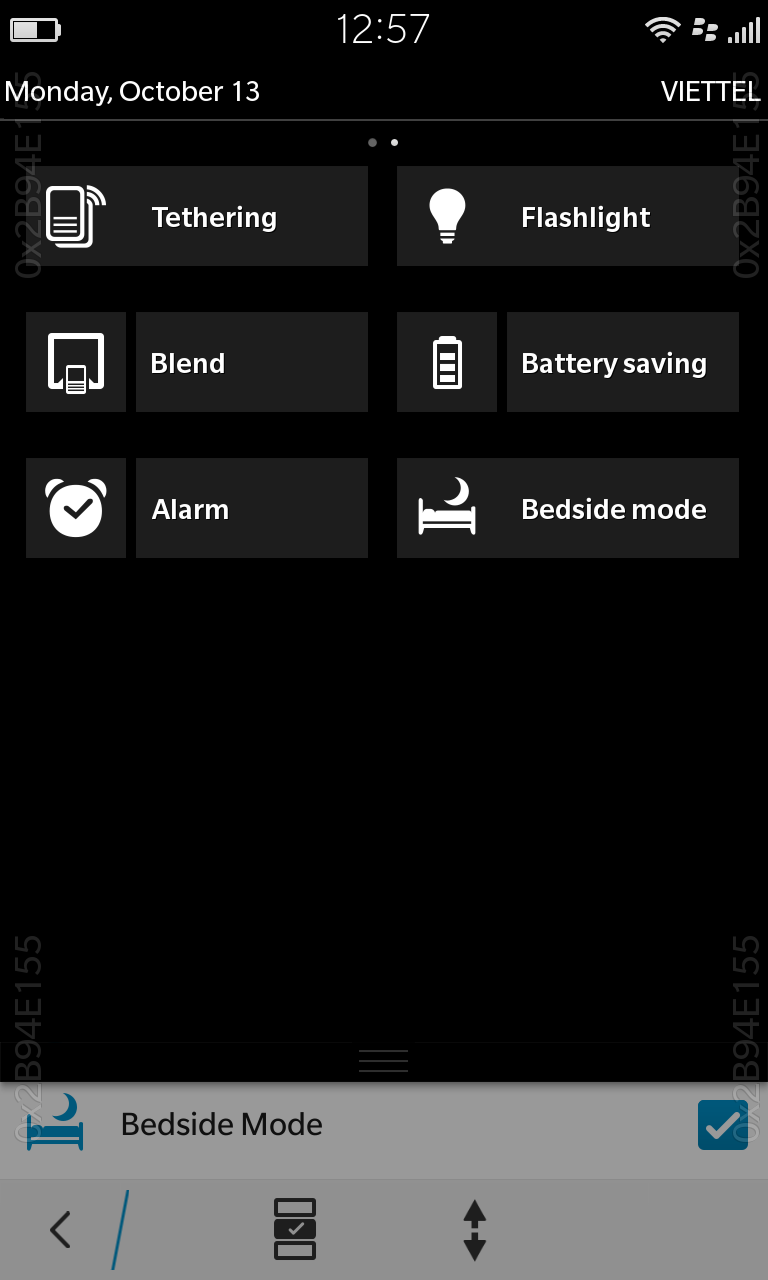Viewport: 768px width, 1280px height.
Task: Enable Bedside mode quick setting
Action: [567, 508]
